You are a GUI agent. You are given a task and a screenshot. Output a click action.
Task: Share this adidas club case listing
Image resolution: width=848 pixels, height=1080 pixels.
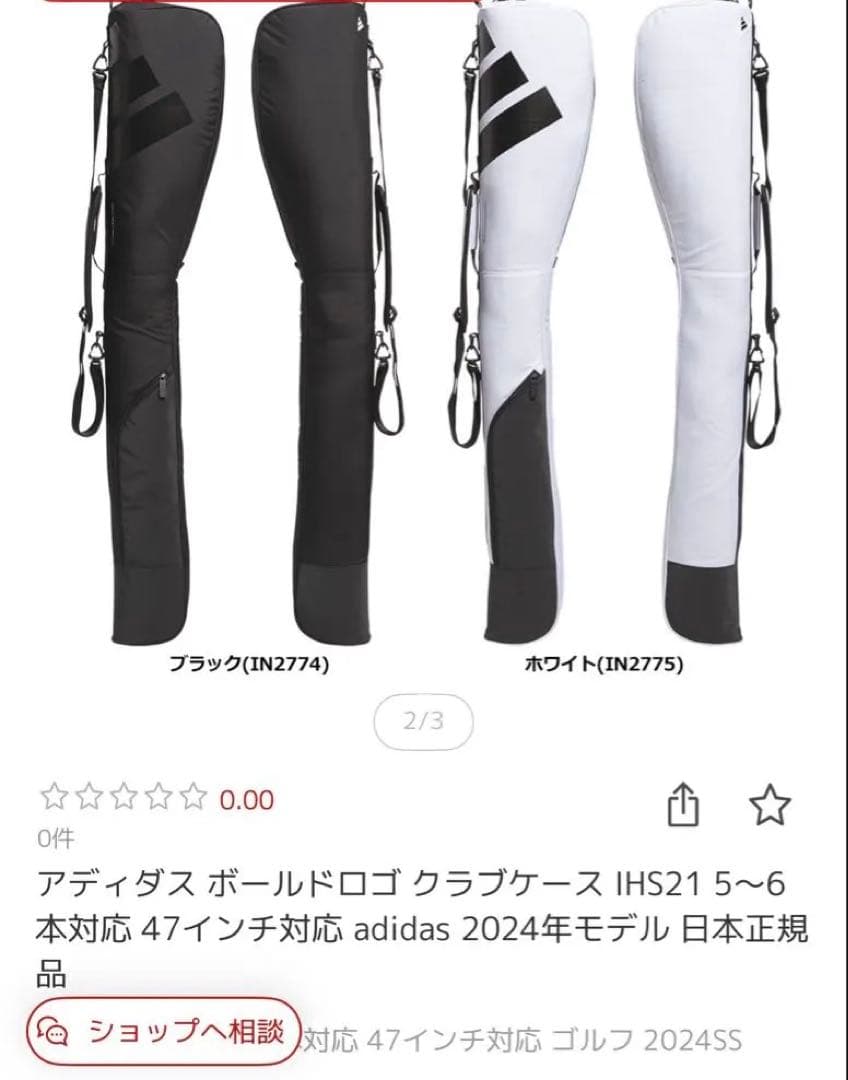(683, 804)
